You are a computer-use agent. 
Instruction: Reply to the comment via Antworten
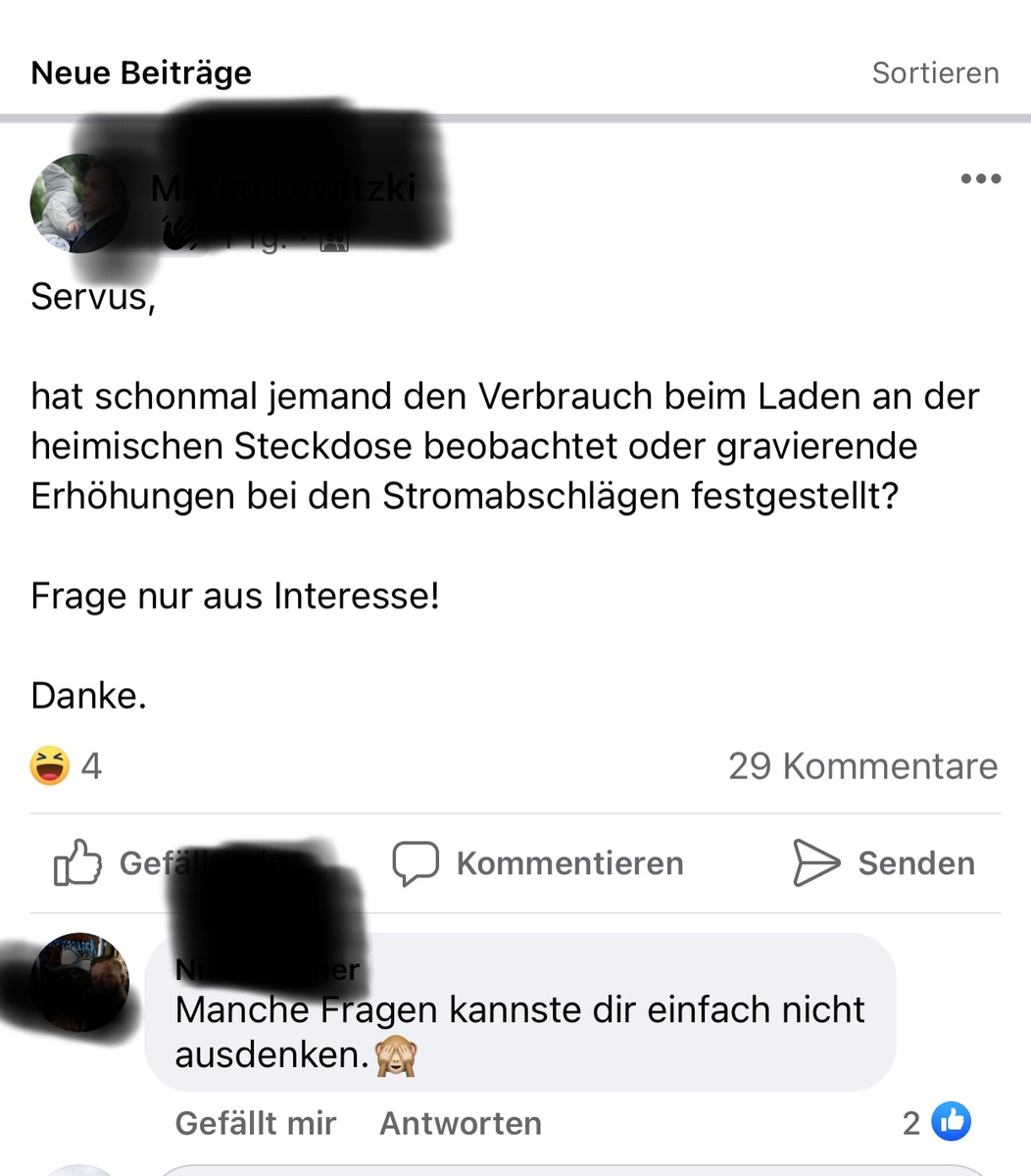point(461,1123)
